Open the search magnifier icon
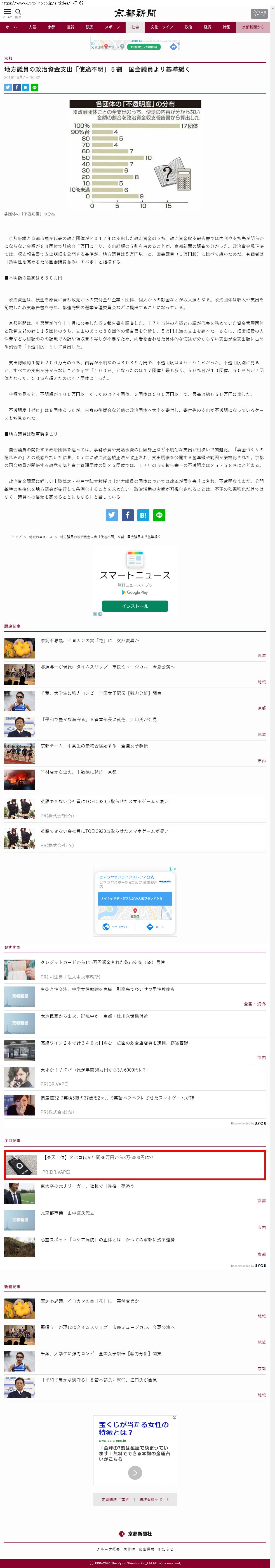The width and height of the screenshot is (275, 1568). click(x=18, y=12)
